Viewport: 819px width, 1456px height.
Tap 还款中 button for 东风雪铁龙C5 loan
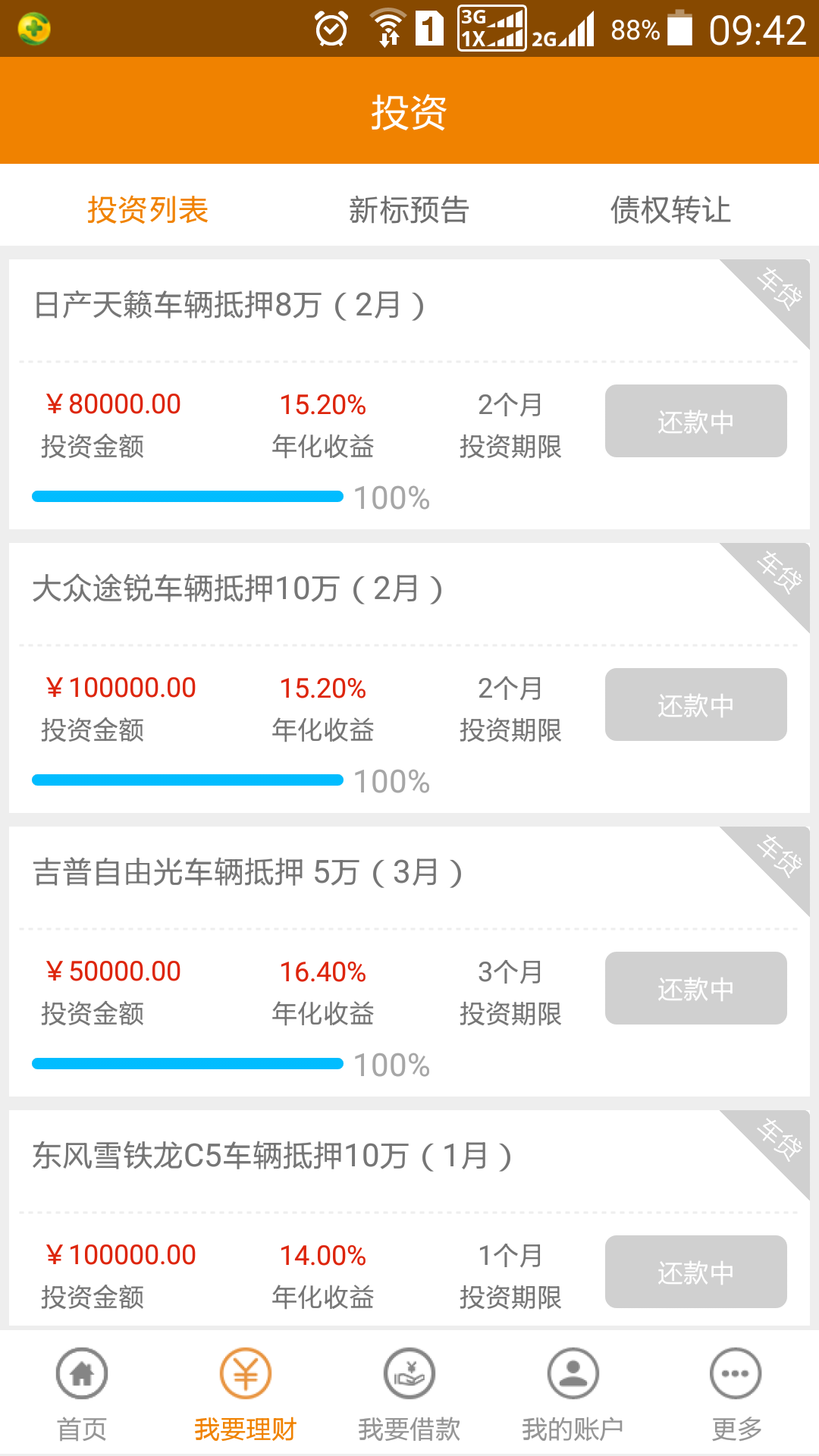click(695, 1272)
